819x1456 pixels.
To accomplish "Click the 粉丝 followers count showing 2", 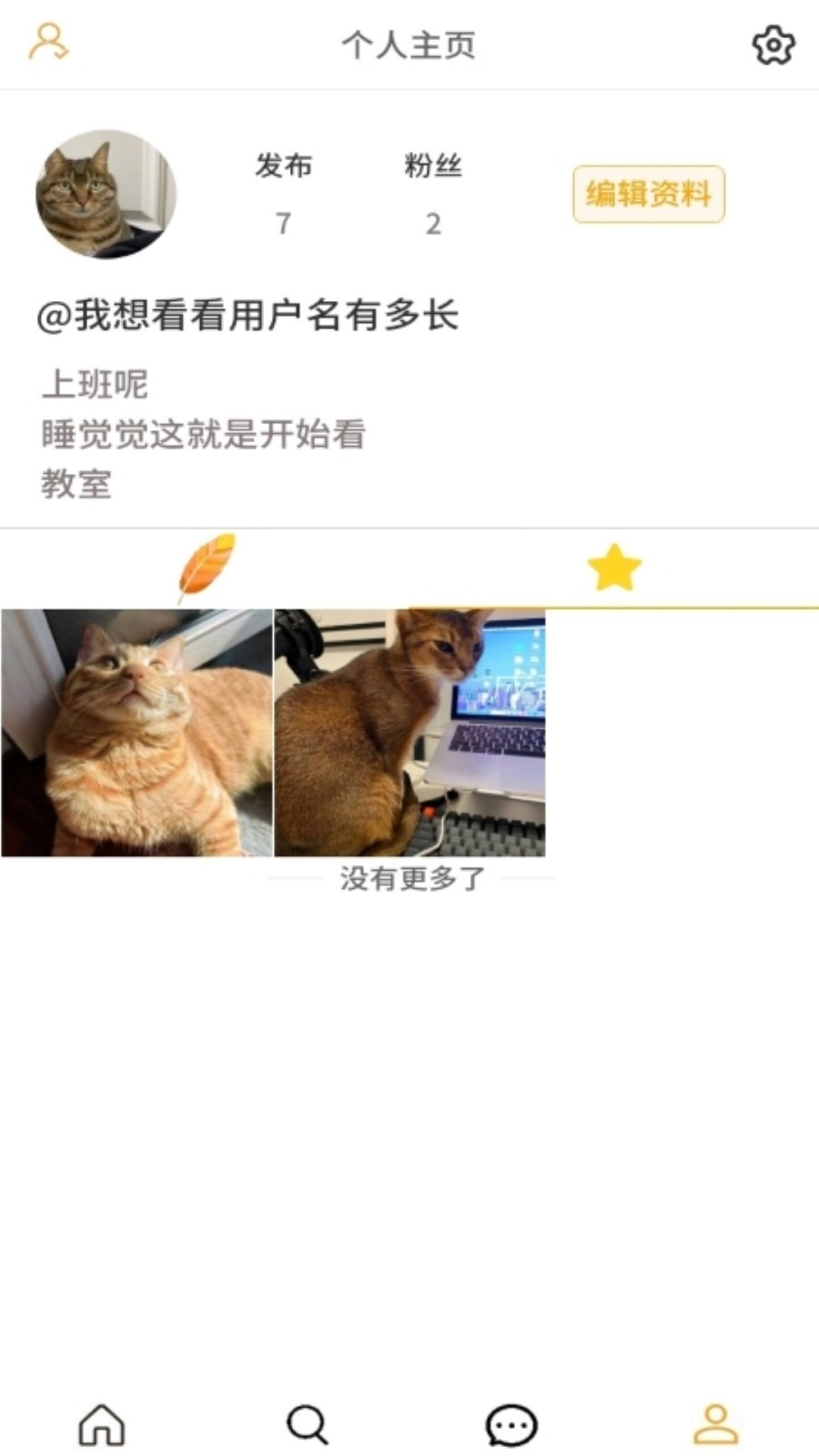I will pos(432,193).
